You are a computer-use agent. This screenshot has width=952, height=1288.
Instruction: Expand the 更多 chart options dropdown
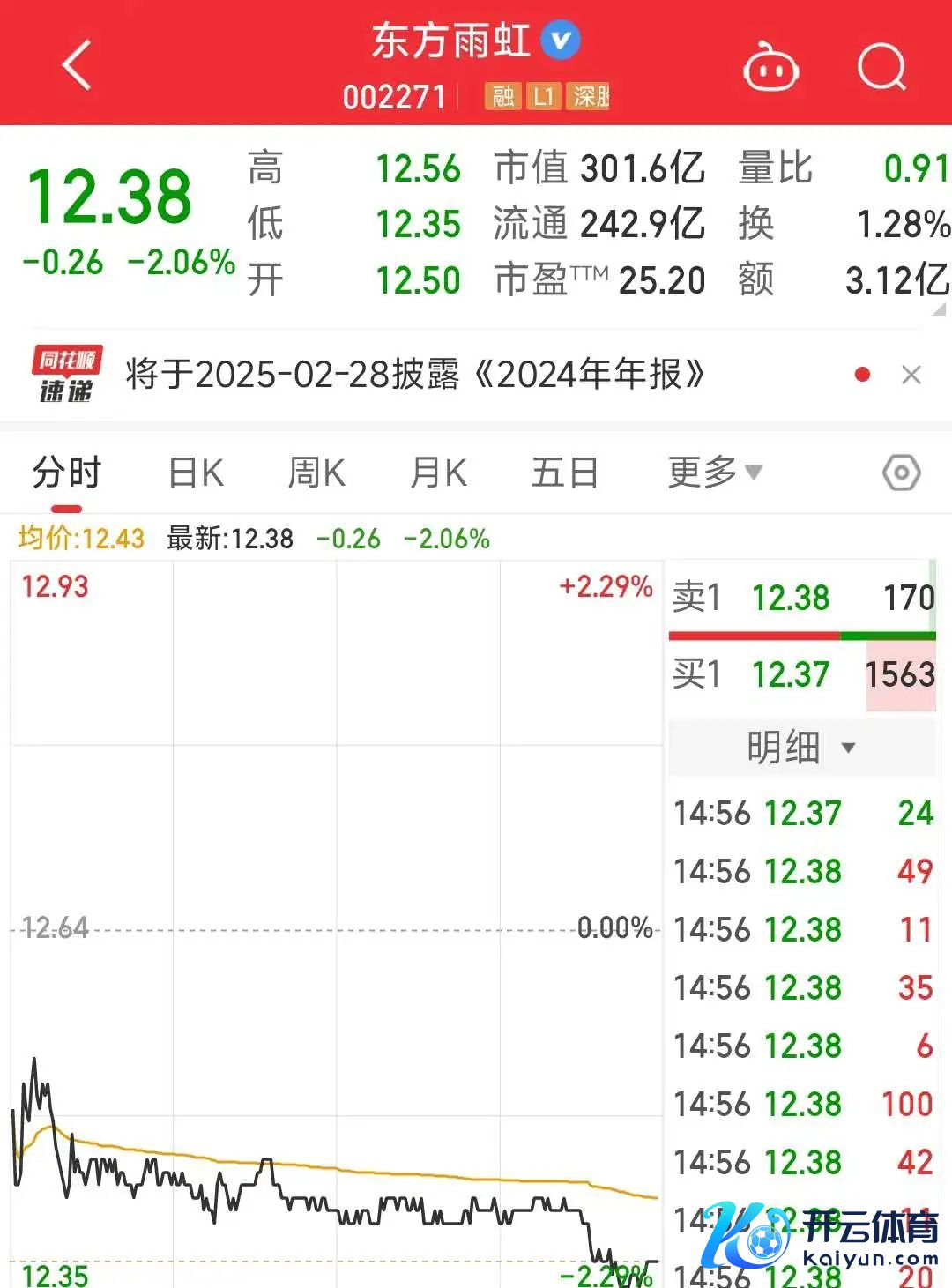714,473
